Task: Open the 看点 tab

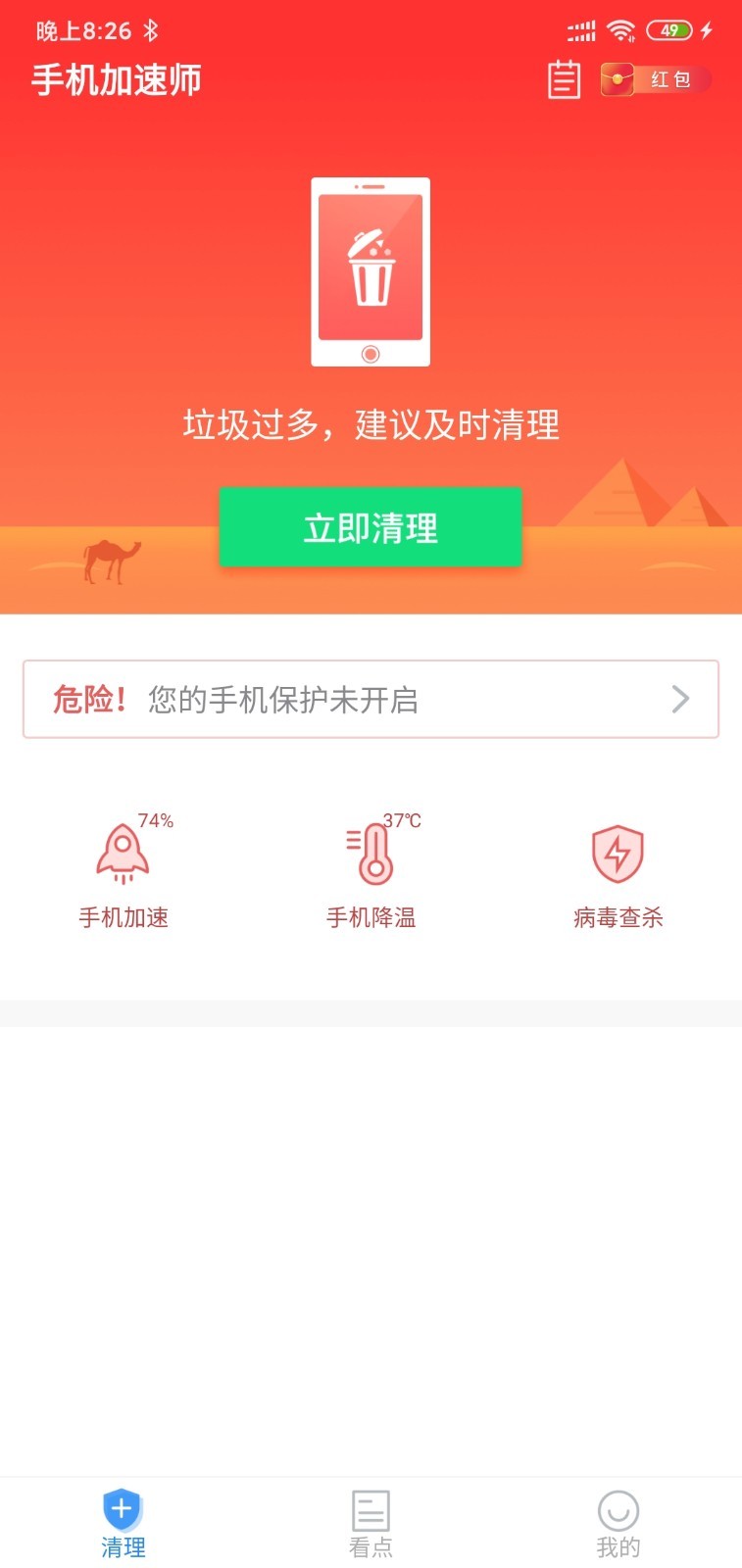Action: 371,1524
